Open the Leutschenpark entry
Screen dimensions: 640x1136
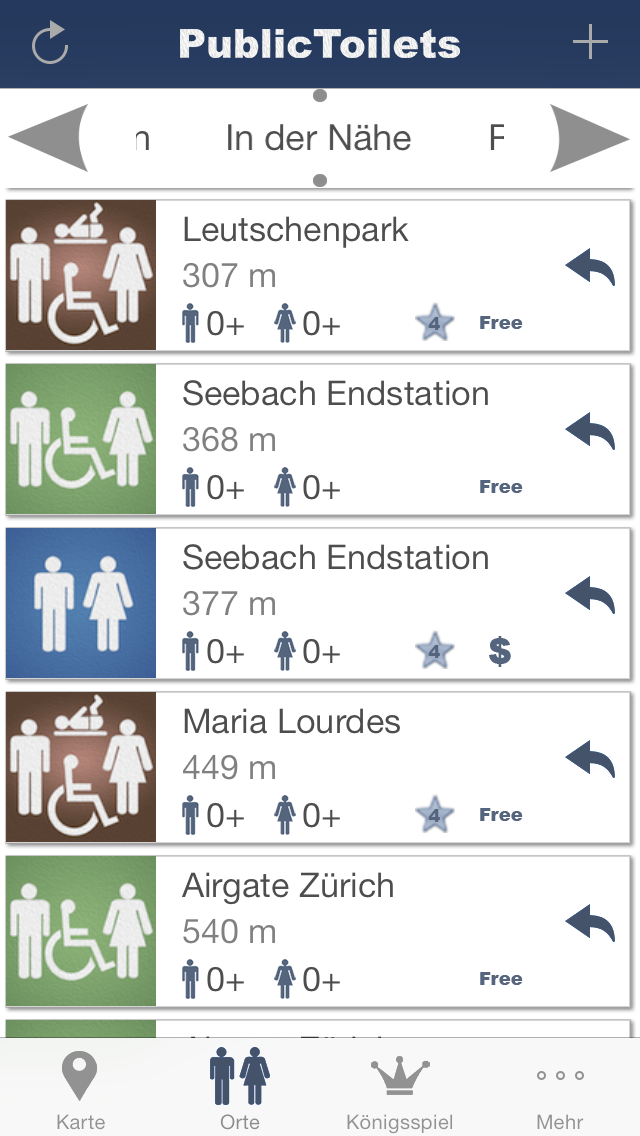pos(320,275)
